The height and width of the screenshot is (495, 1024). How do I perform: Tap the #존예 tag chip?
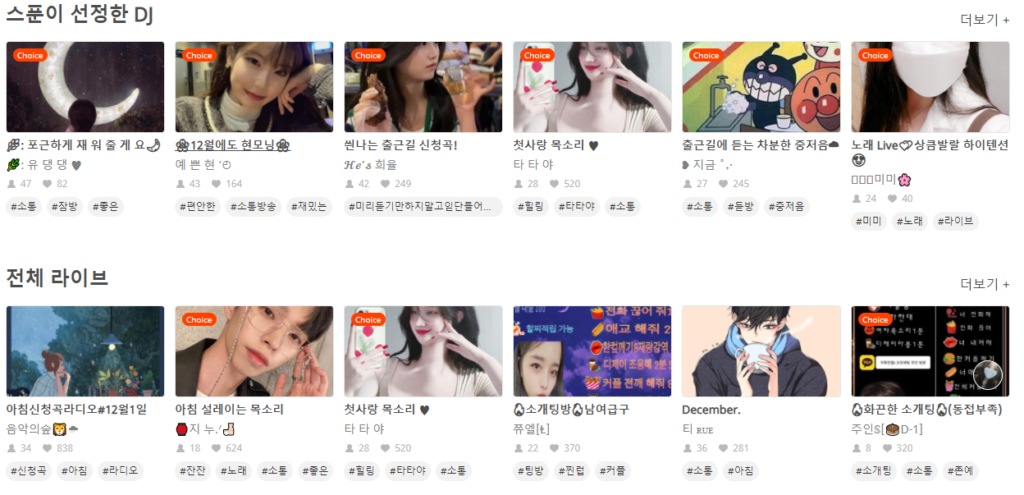[x=962, y=470]
